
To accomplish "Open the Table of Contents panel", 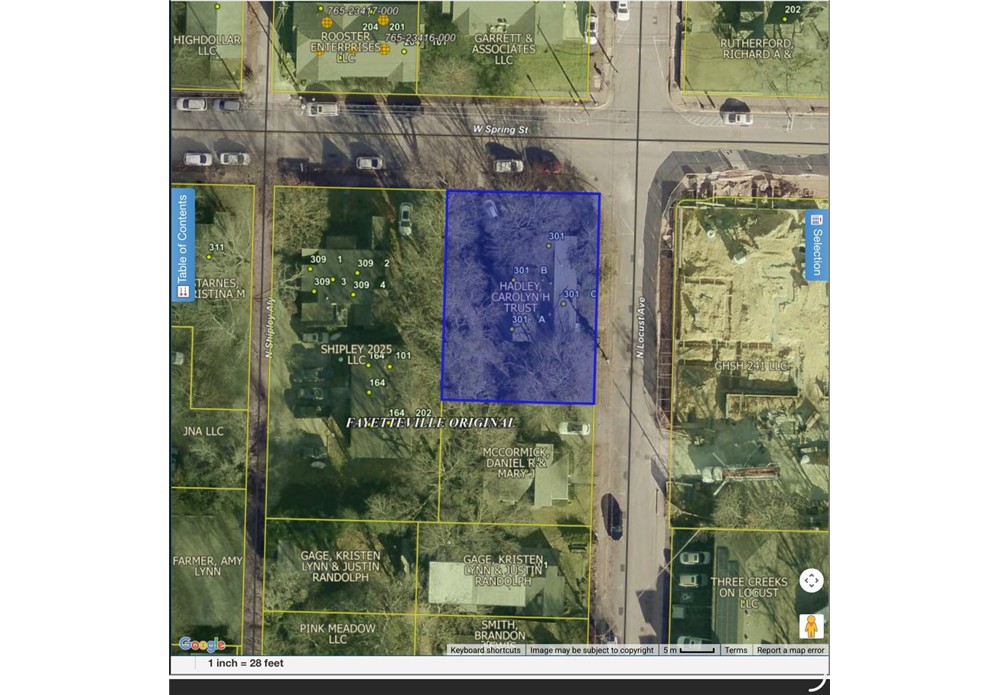I will 183,245.
